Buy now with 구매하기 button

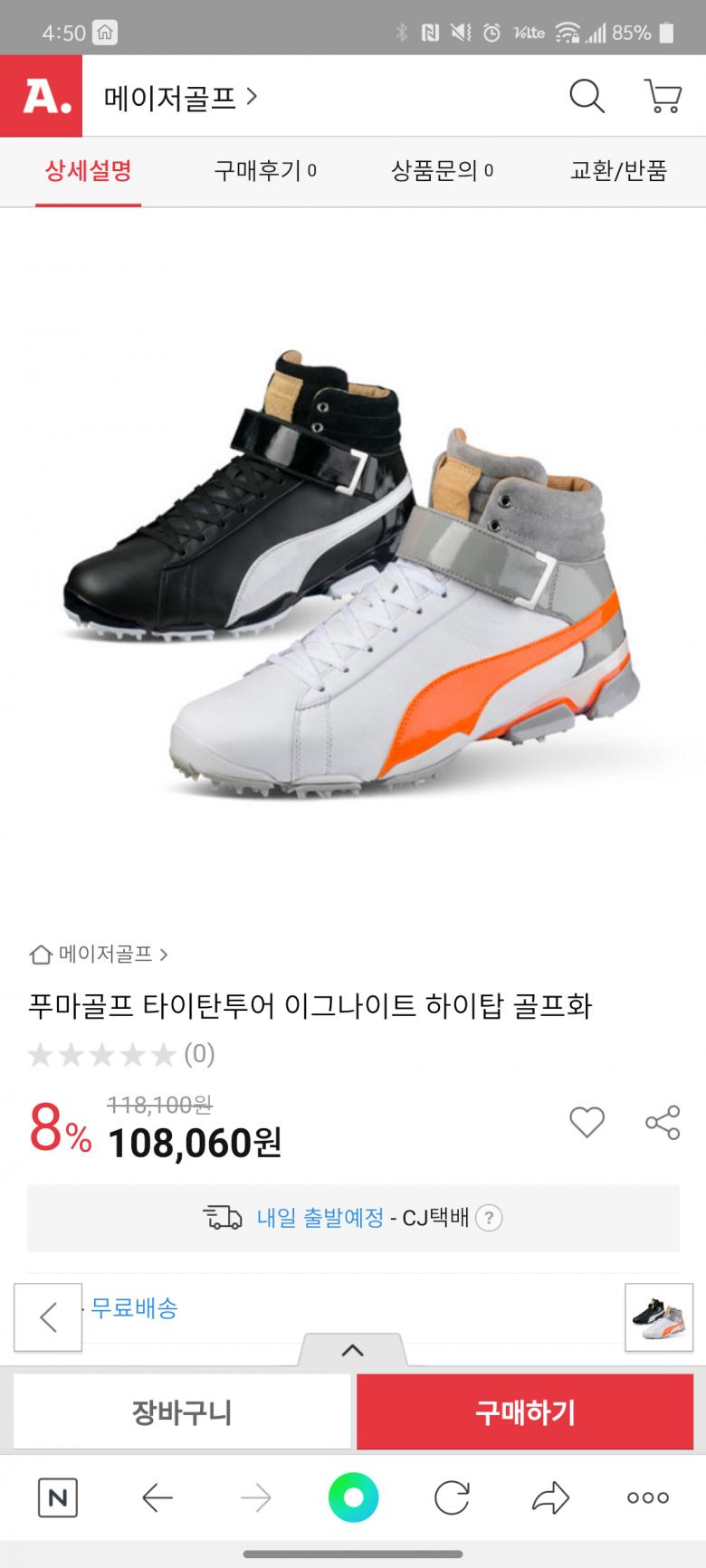pos(525,1412)
